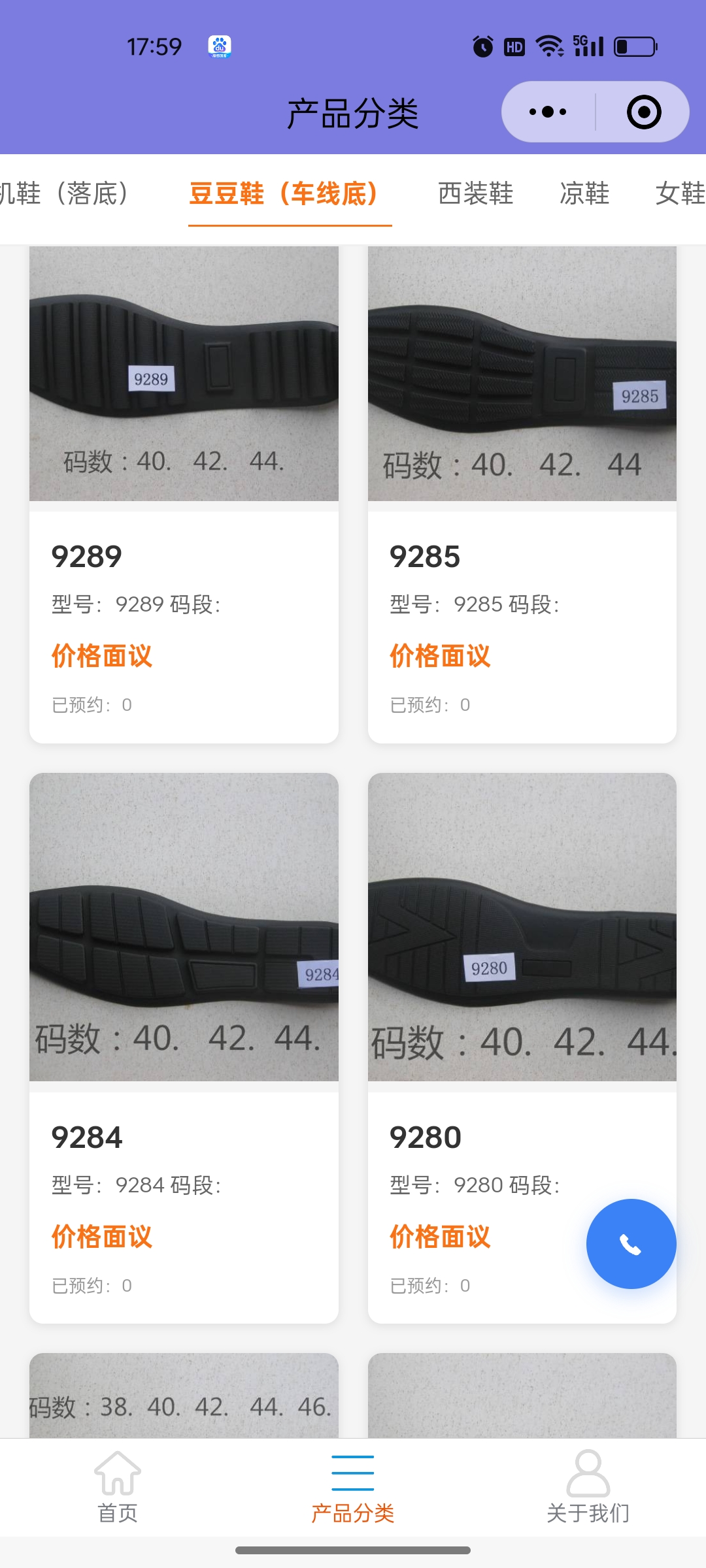Switch to the 西装鞋 category tab
The height and width of the screenshot is (1568, 706).
(x=475, y=194)
